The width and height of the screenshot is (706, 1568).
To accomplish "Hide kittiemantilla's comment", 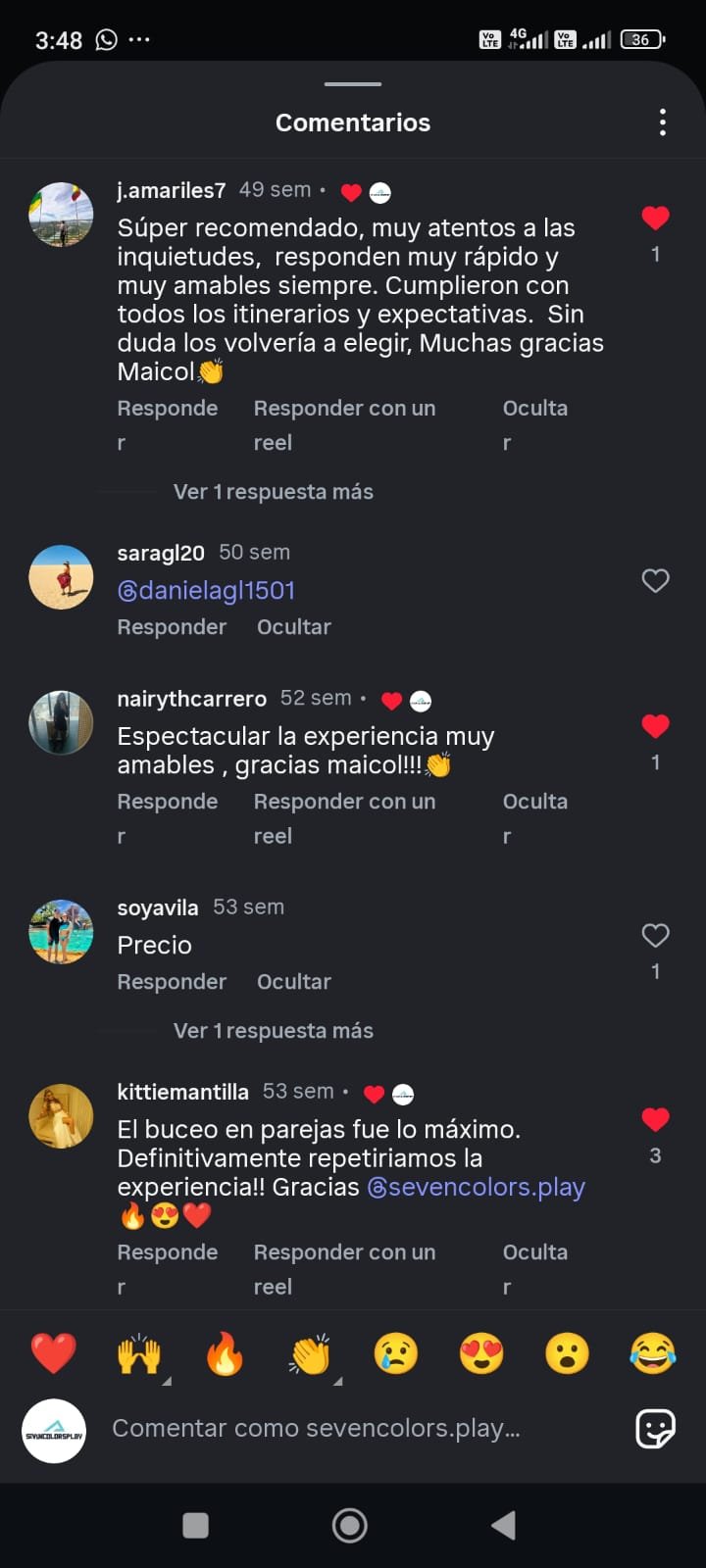I will pos(534,1253).
